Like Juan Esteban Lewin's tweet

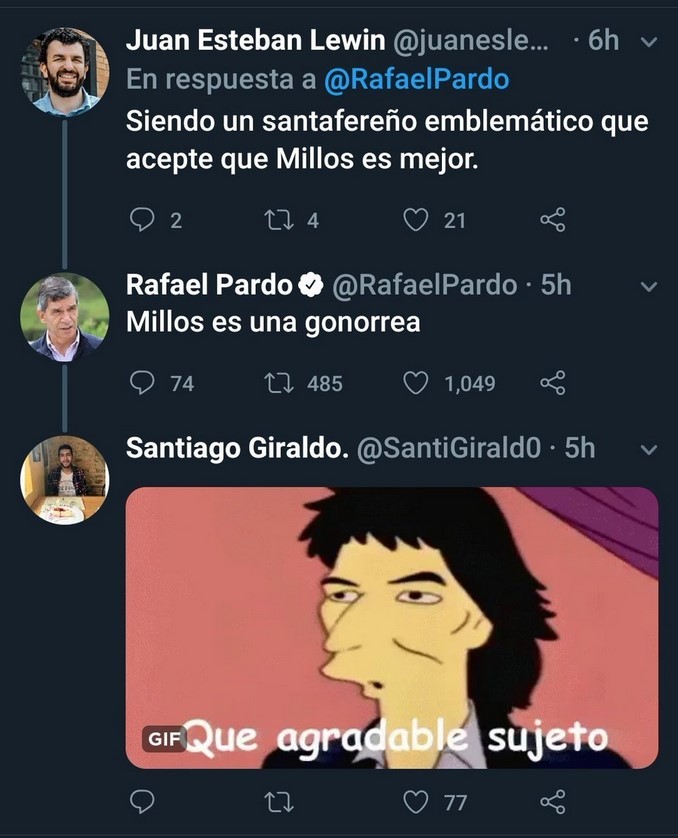[416, 220]
